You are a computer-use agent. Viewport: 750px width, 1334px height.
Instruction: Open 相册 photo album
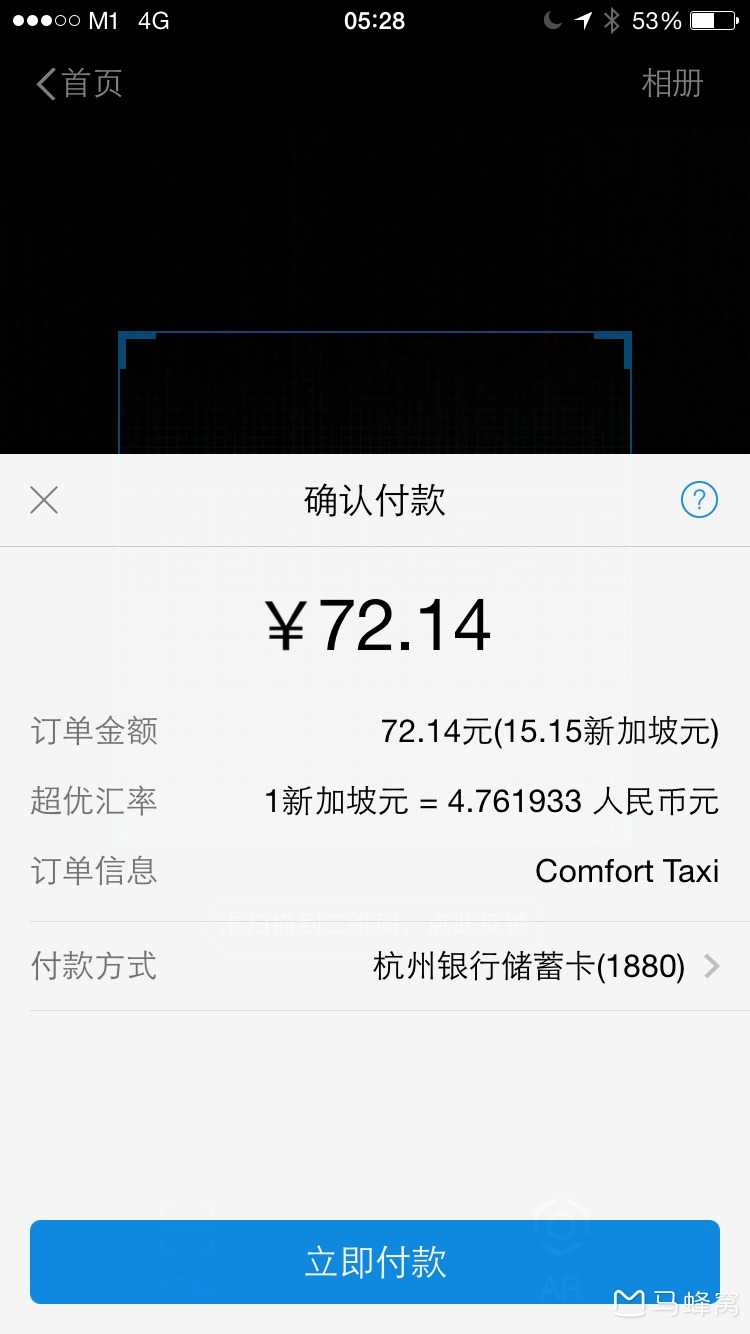(672, 83)
